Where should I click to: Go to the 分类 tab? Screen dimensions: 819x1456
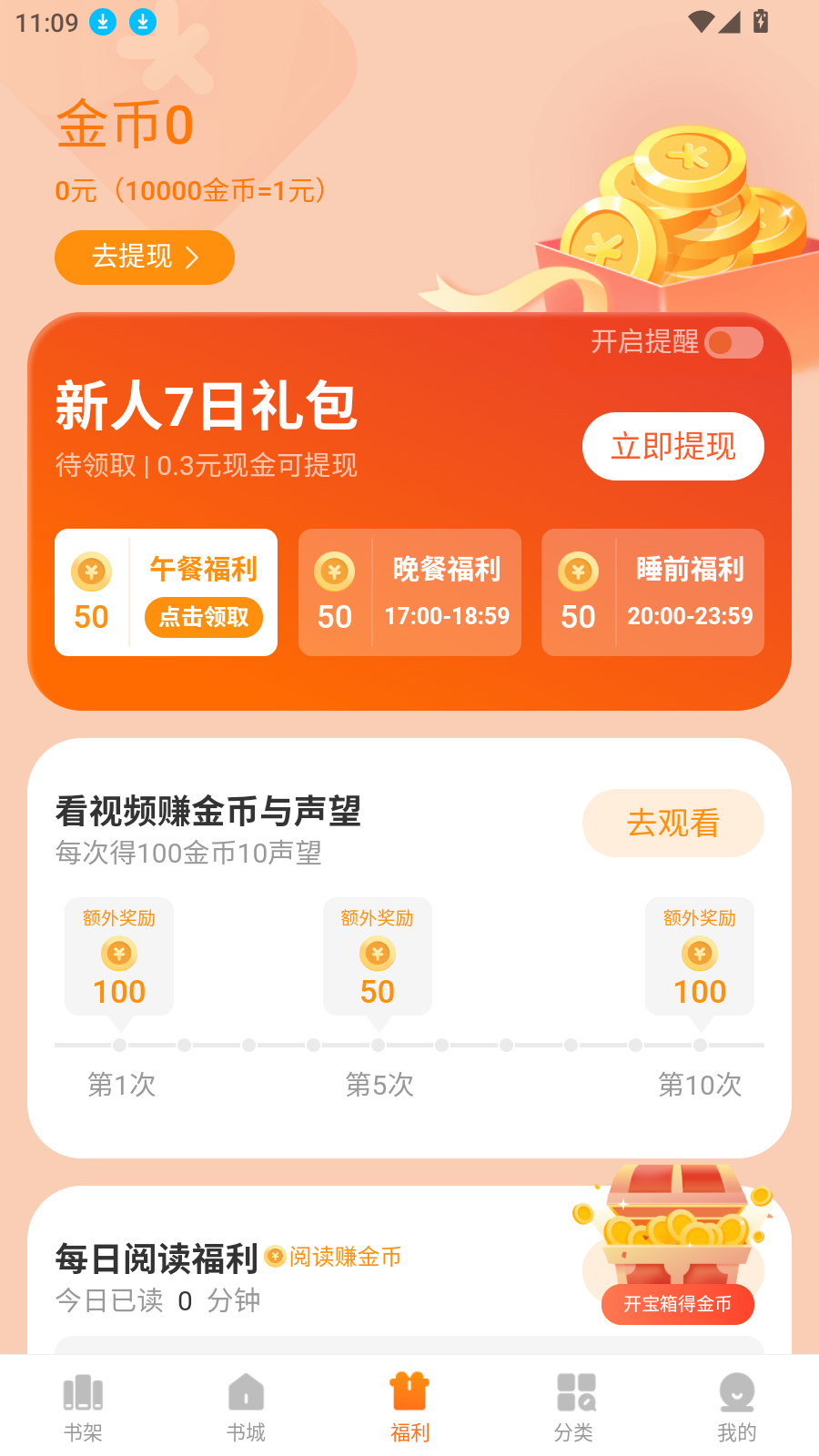[573, 1406]
